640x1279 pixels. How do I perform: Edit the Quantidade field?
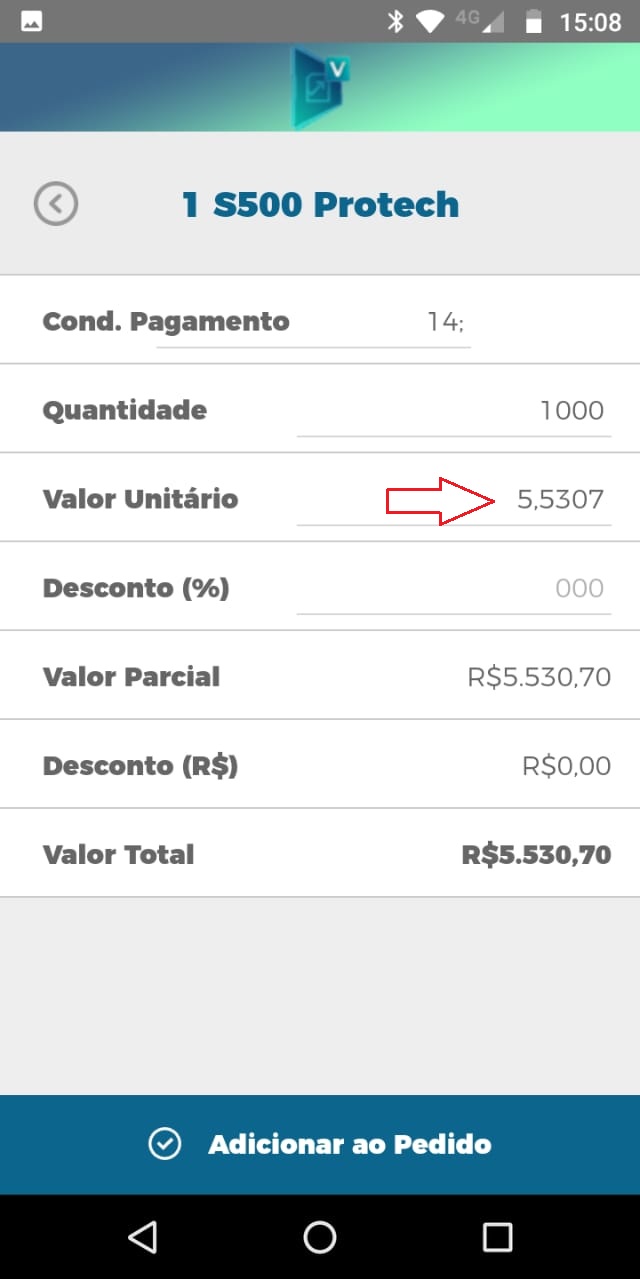[x=454, y=411]
